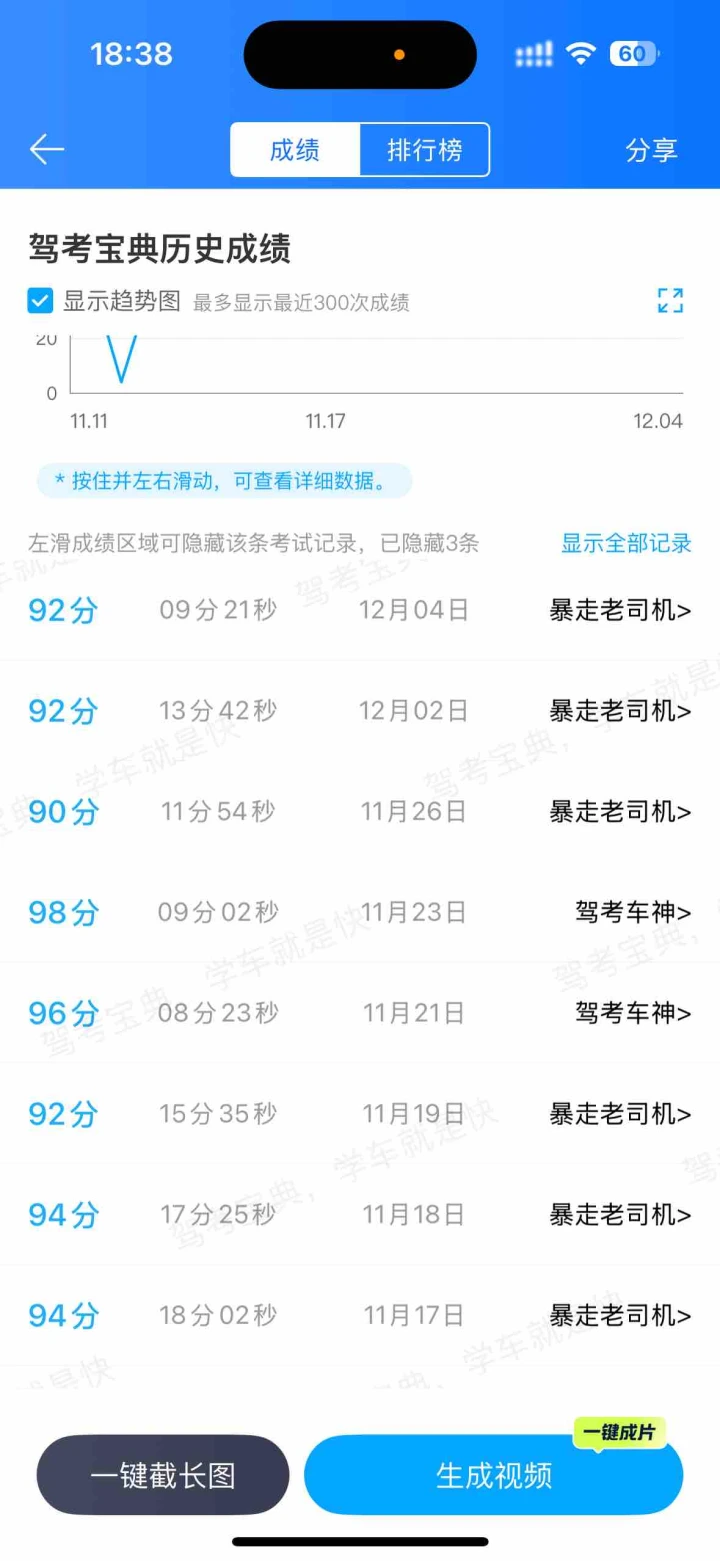
Task: View the 96分 record from 11月21日
Action: (360, 1013)
